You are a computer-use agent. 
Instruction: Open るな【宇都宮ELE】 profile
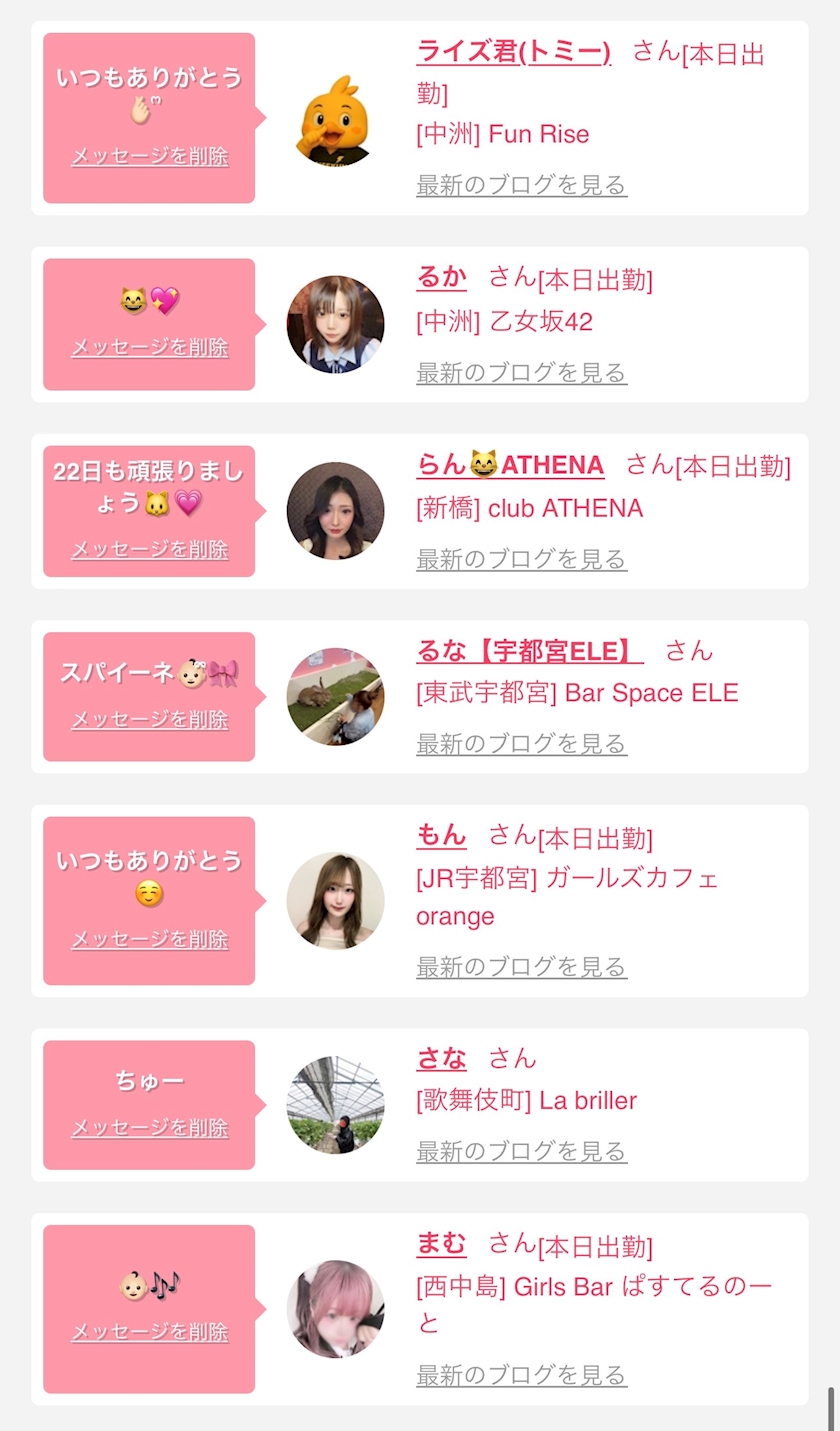point(530,651)
